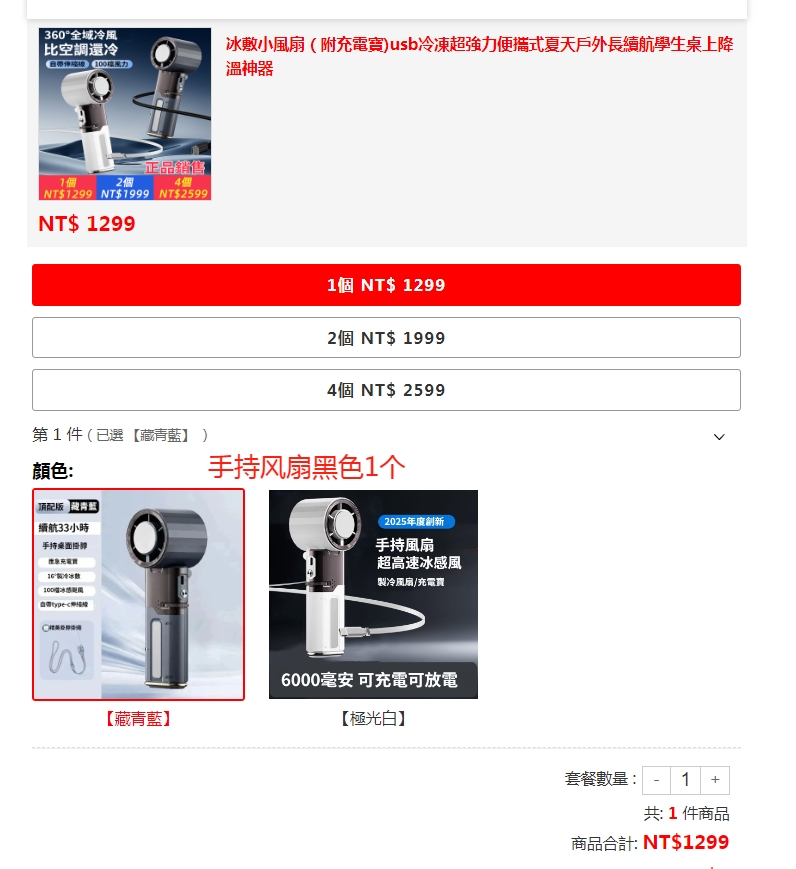Tap the package quantity number field
796x869 pixels.
click(x=685, y=780)
